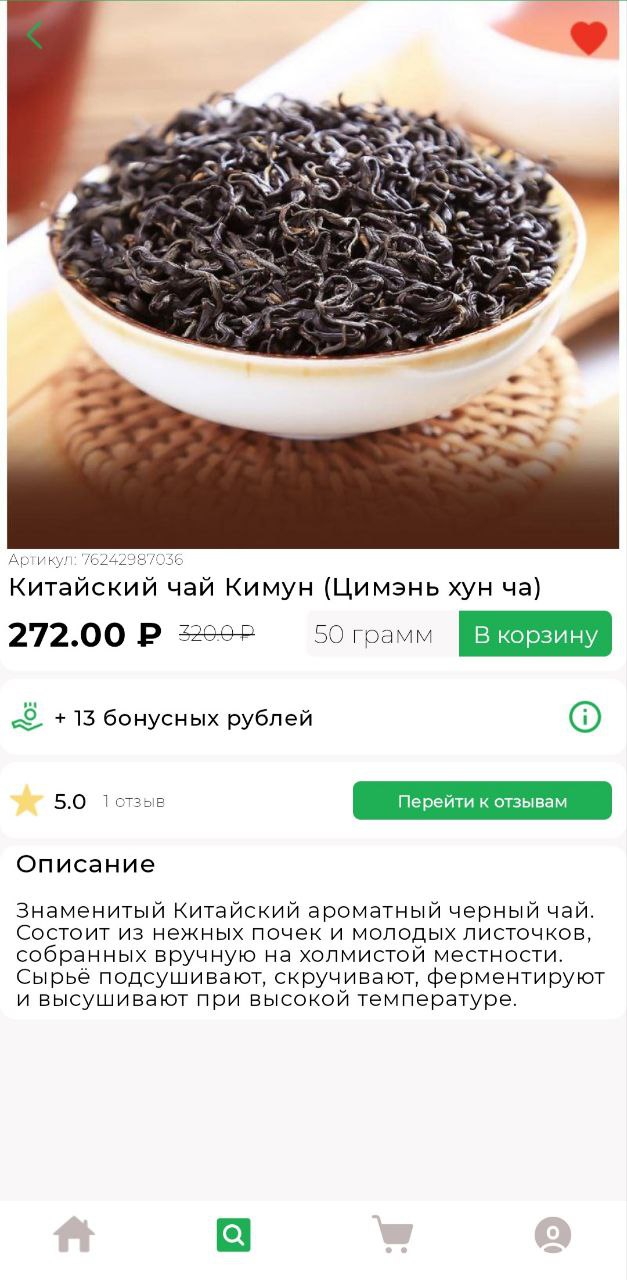Viewport: 627px width, 1280px height.
Task: Switch to the home tab
Action: point(74,1234)
